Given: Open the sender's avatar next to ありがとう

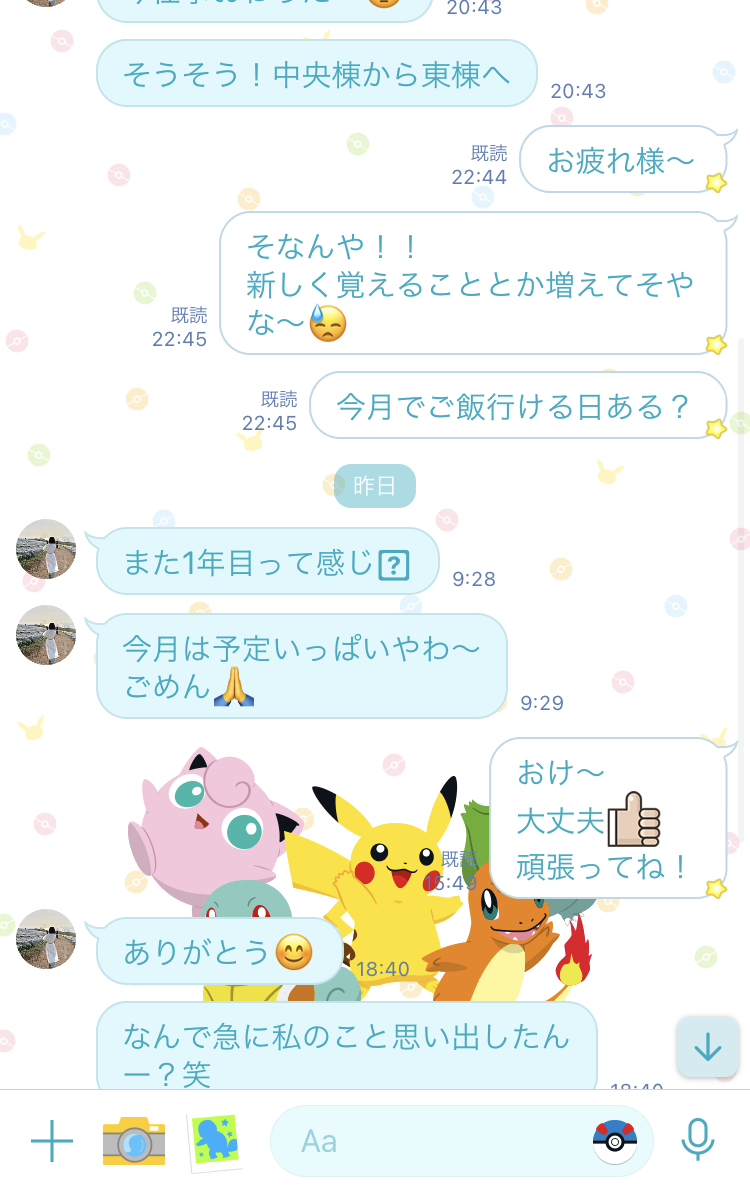Looking at the screenshot, I should pos(46,939).
